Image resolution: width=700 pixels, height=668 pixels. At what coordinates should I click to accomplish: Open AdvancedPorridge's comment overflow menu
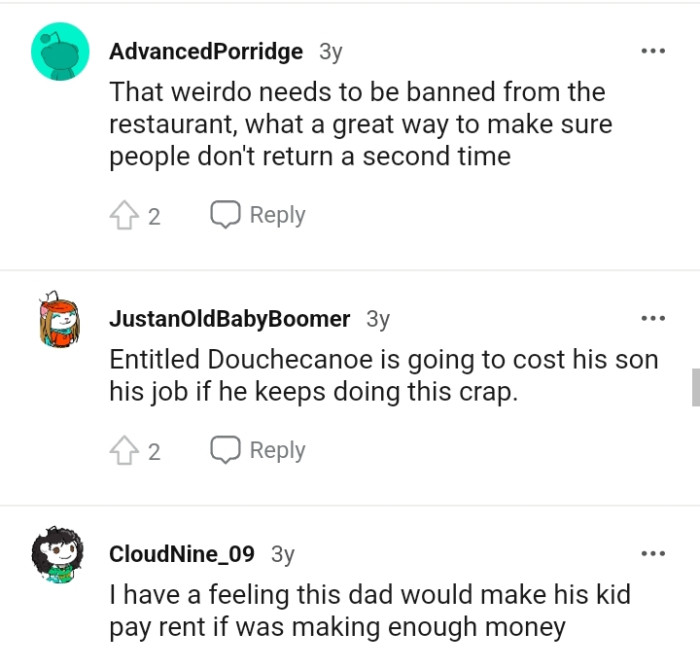click(653, 51)
